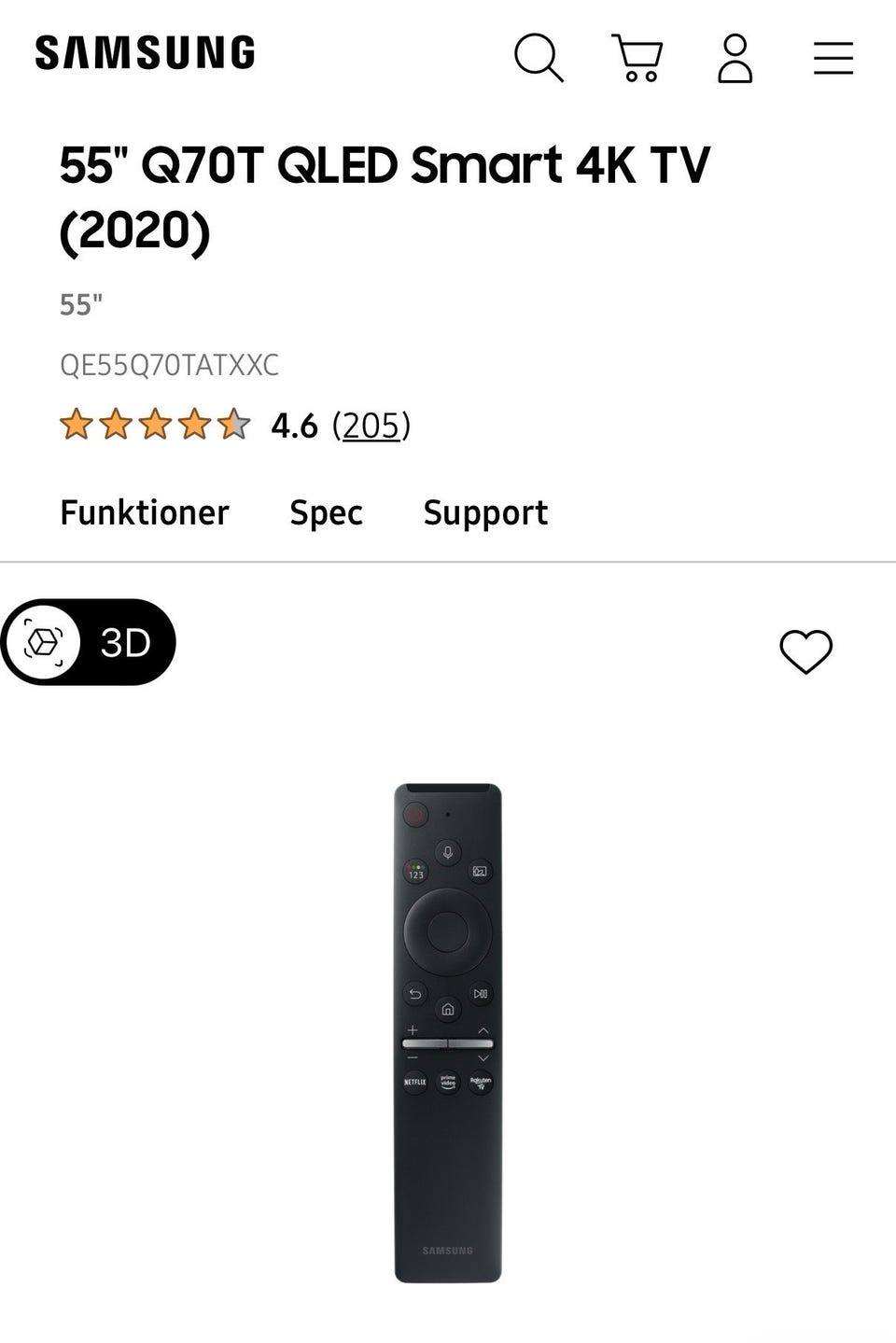Switch to the Funktioner tab
896x1343 pixels.
click(145, 512)
